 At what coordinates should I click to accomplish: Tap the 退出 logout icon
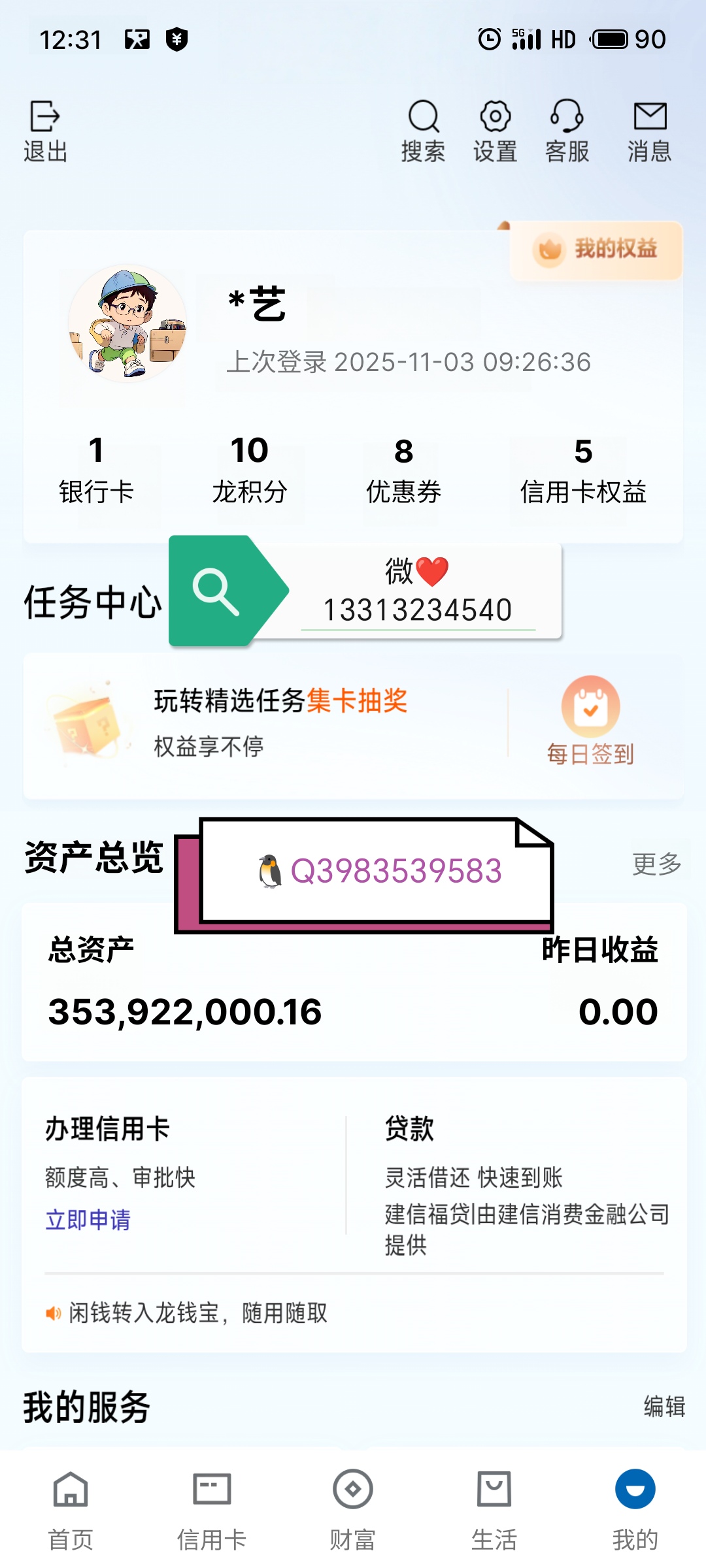tap(45, 131)
